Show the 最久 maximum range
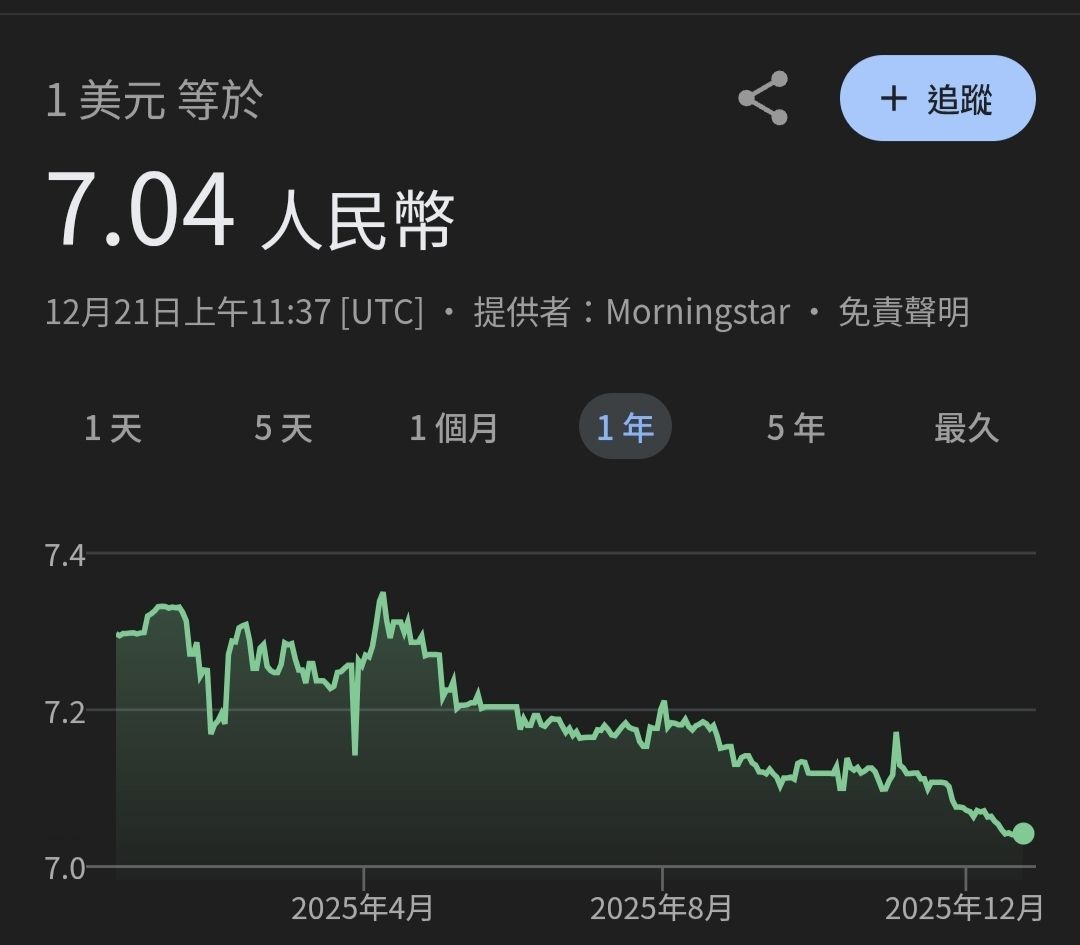The width and height of the screenshot is (1080, 945). (x=966, y=428)
